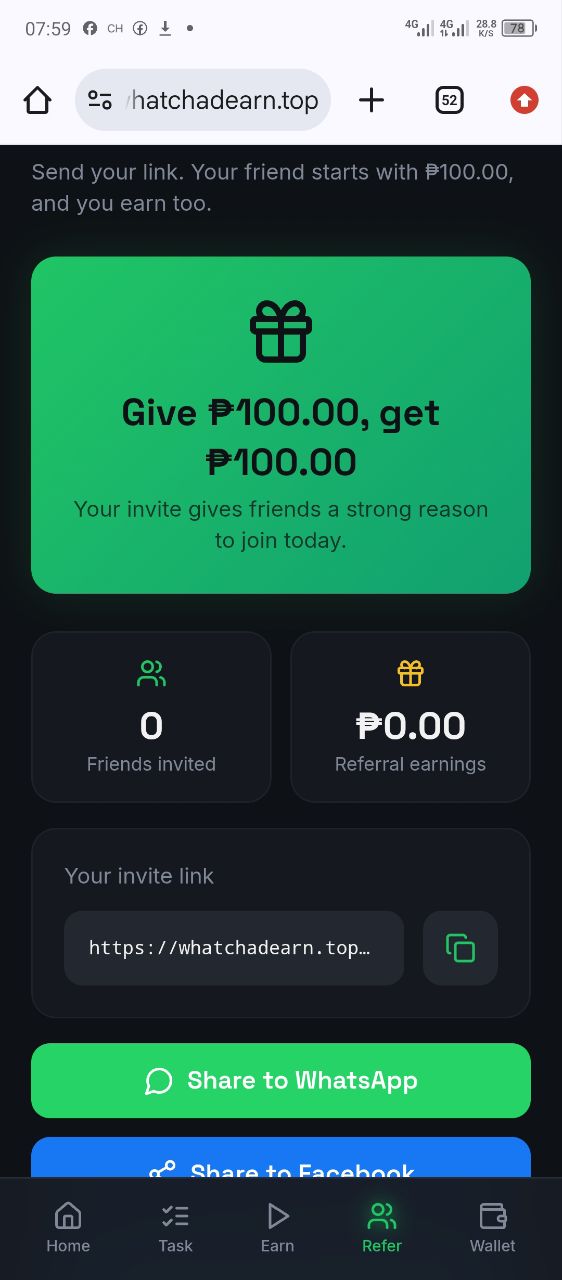Switch to the Task tab
The image size is (562, 1280).
pyautogui.click(x=175, y=1228)
